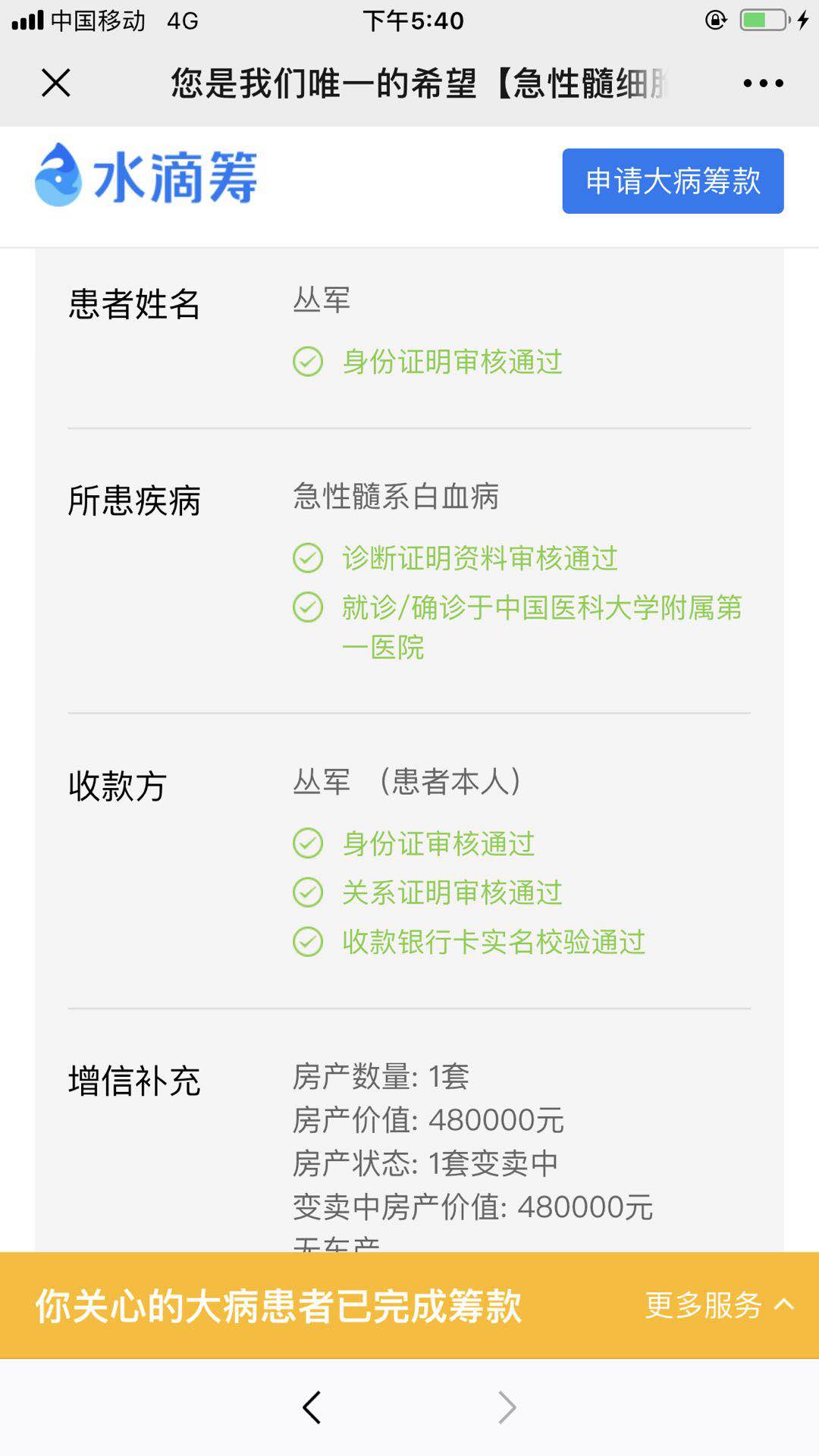The height and width of the screenshot is (1456, 819).
Task: Expand the 更多服务 options
Action: coord(719,1304)
